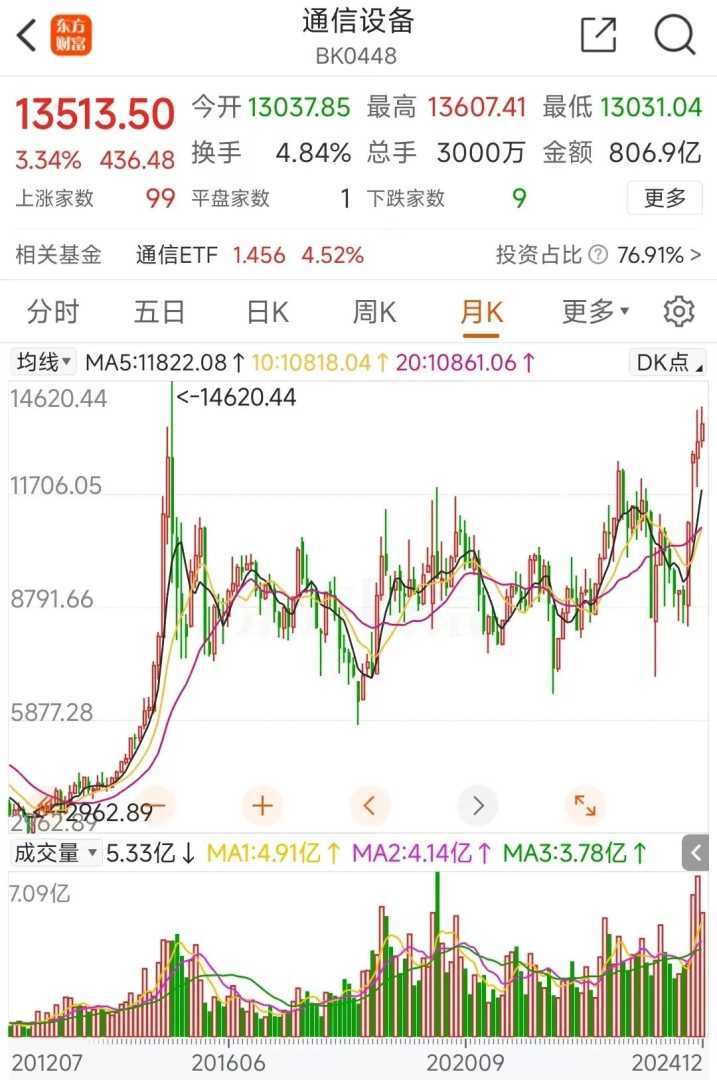Zoom in the chart with the plus button

pyautogui.click(x=263, y=805)
